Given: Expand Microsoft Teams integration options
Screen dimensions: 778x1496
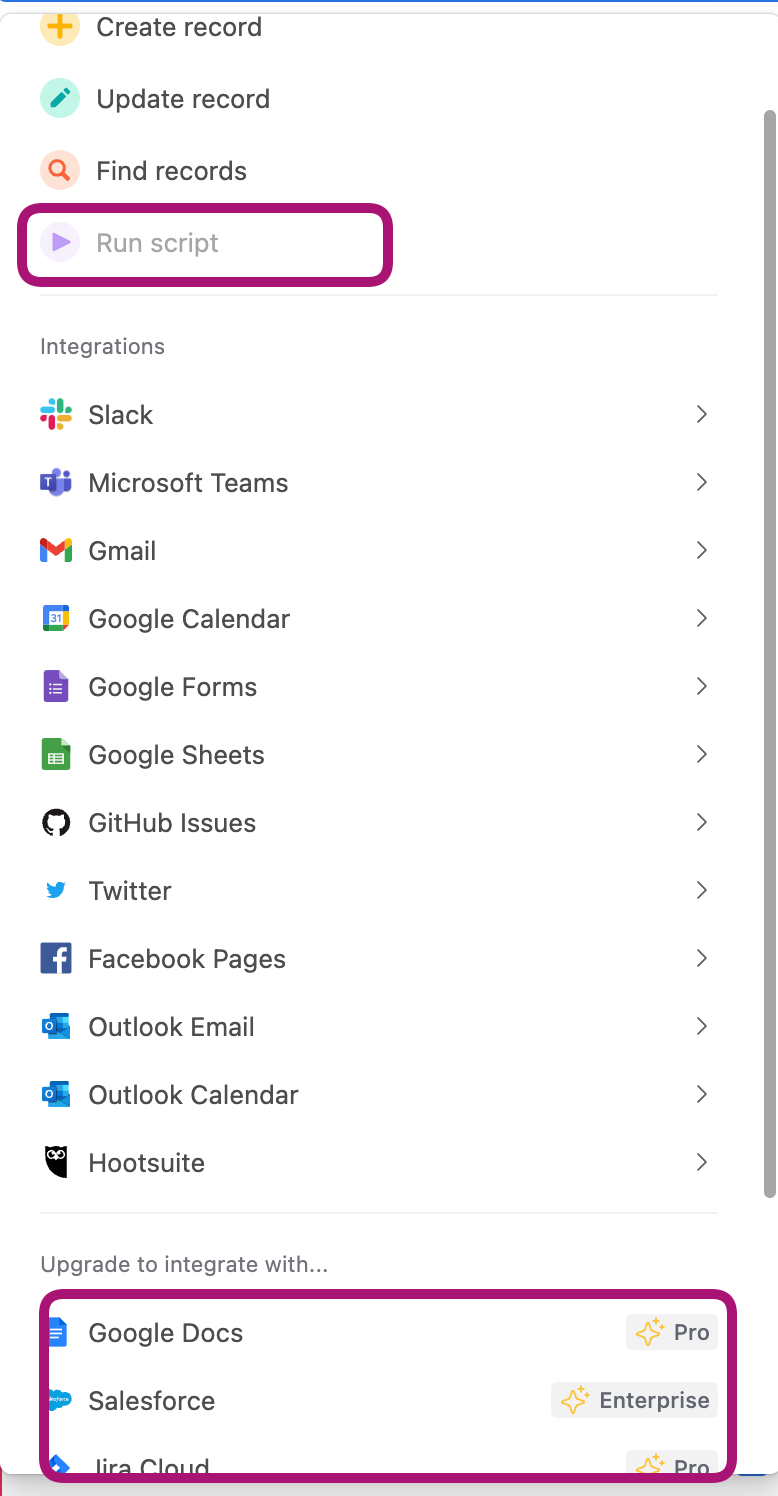Looking at the screenshot, I should 378,483.
